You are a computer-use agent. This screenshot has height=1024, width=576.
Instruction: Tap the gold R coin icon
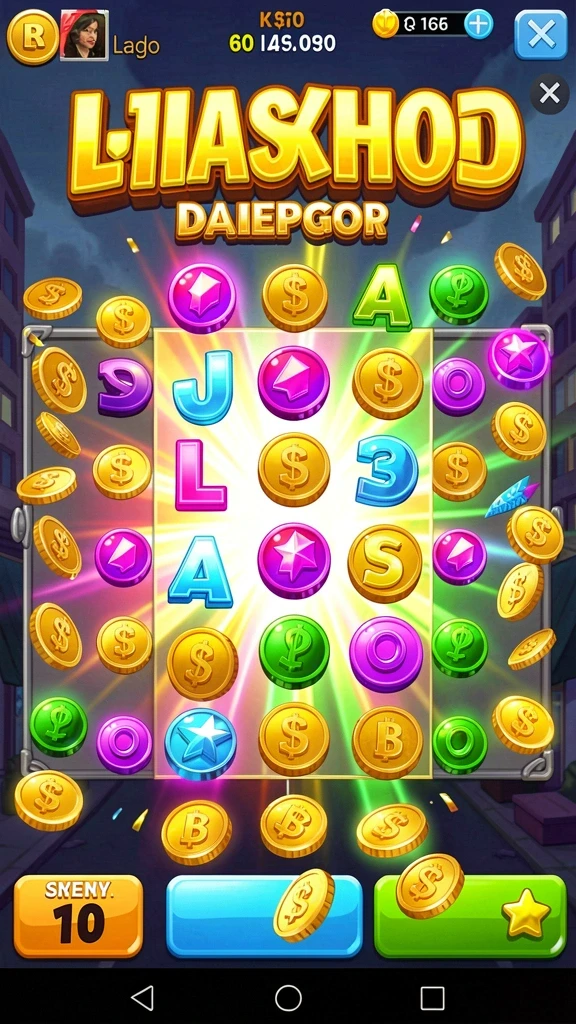[x=33, y=37]
